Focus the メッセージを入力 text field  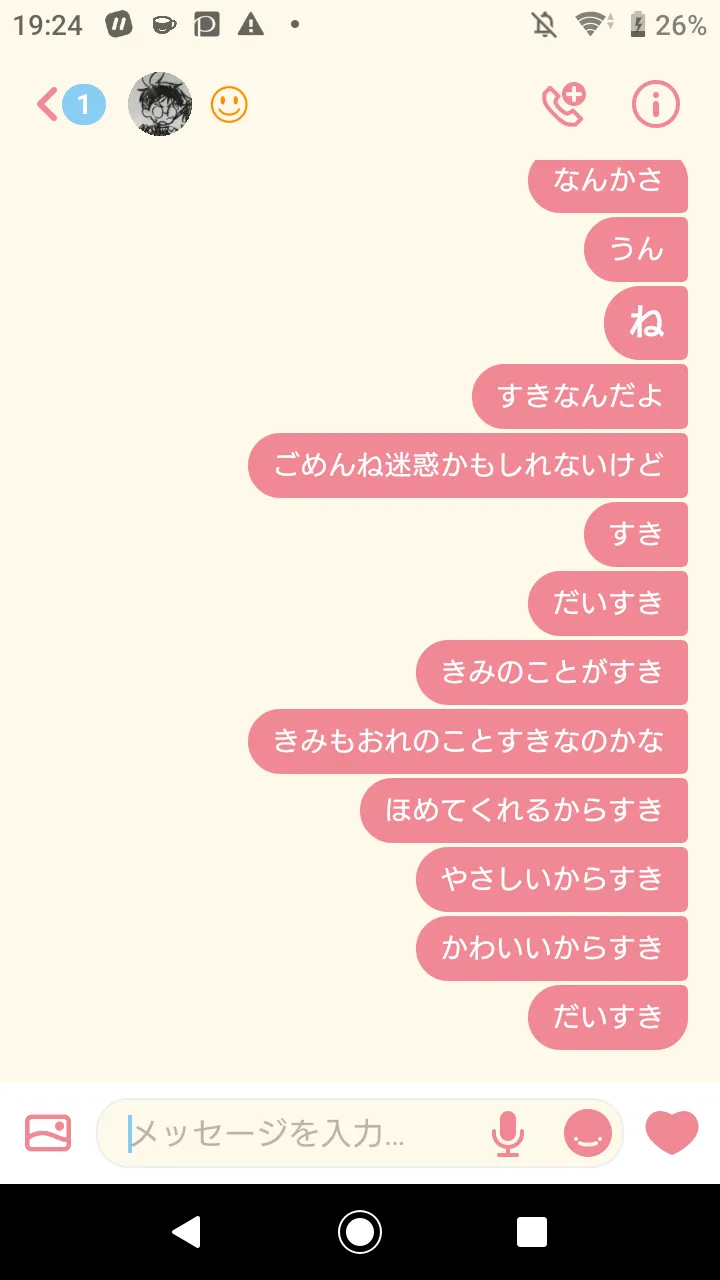tap(300, 1133)
